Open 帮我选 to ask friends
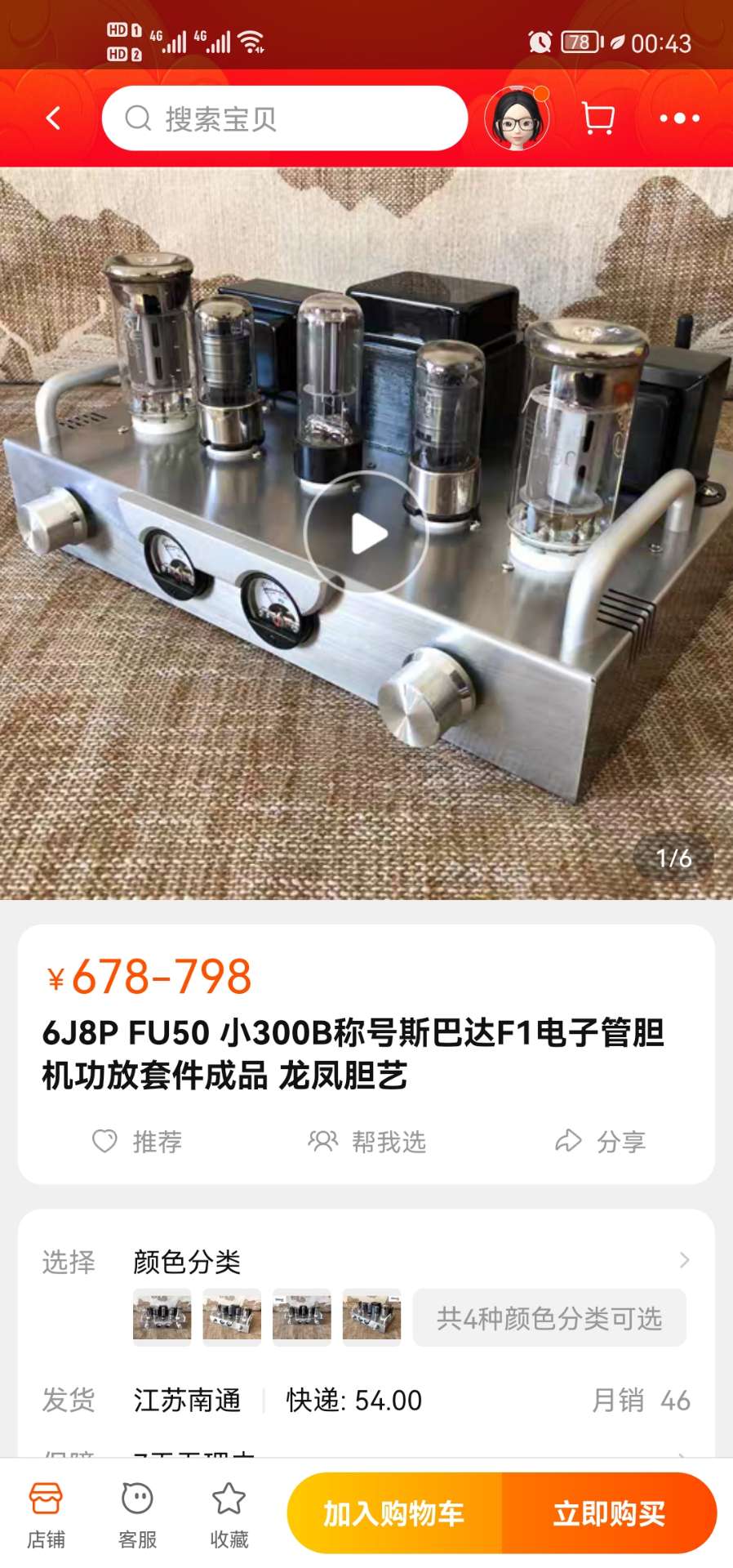Screen dimensions: 733x1568 pos(366,1141)
